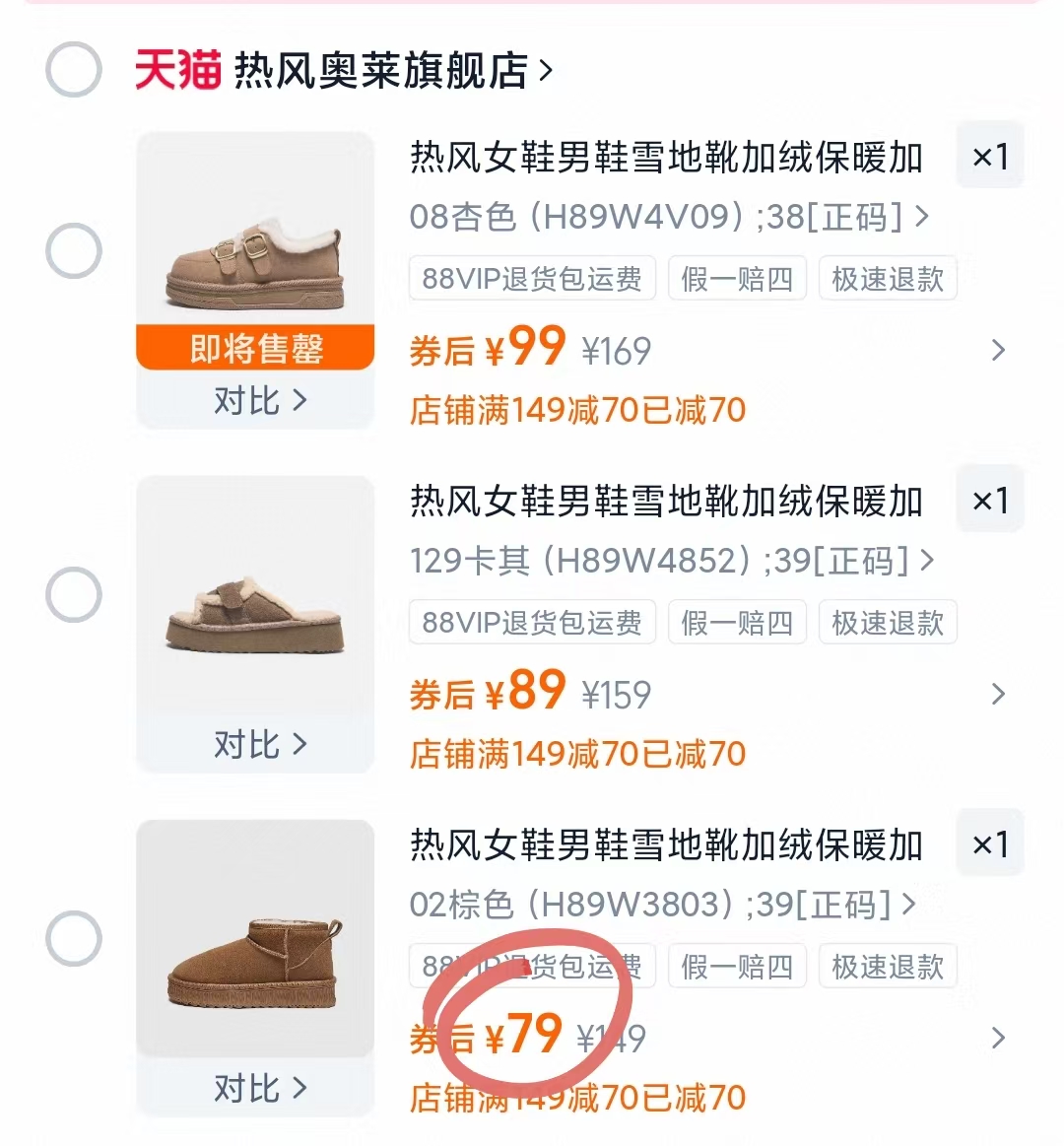Click the ×1 quantity badge on first item
The width and height of the screenshot is (1064, 1146).
[990, 156]
